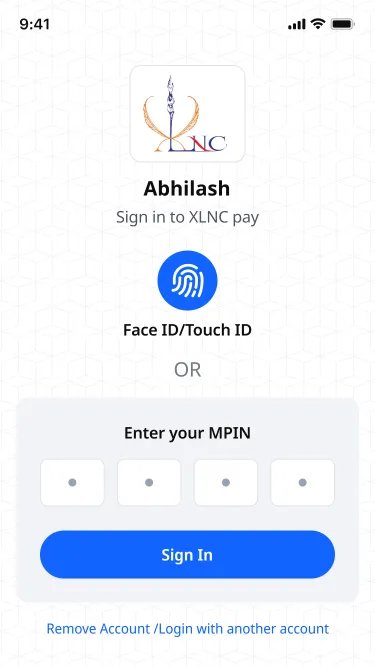
Task: Open Remove Account / Login with another account
Action: click(x=188, y=629)
